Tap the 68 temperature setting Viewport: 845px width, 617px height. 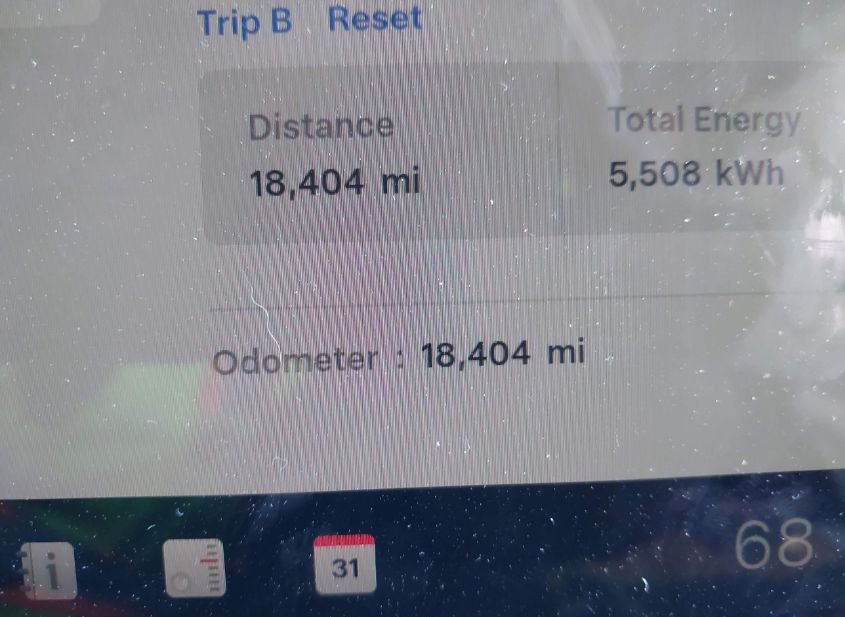click(x=773, y=547)
